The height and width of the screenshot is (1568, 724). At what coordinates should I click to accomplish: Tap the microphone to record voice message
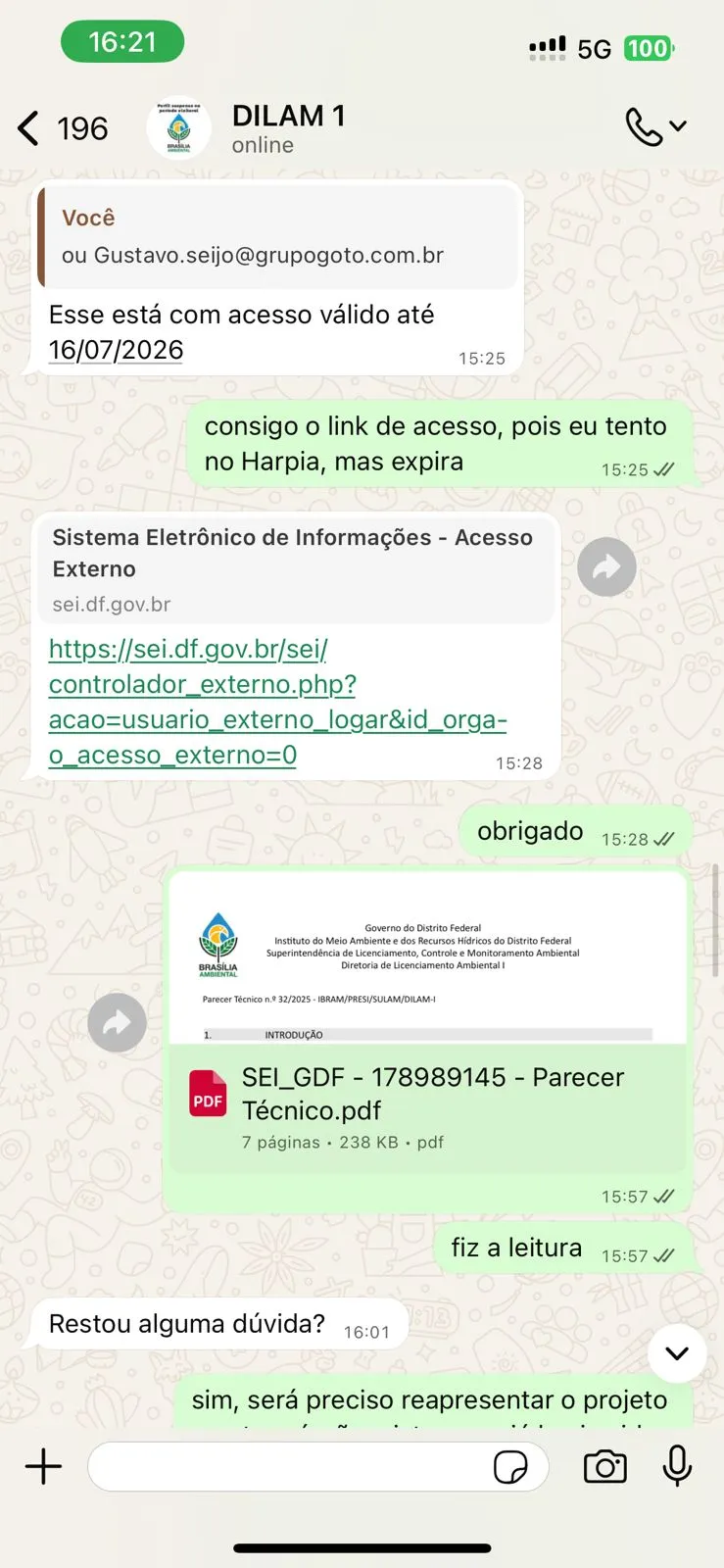click(x=678, y=1467)
